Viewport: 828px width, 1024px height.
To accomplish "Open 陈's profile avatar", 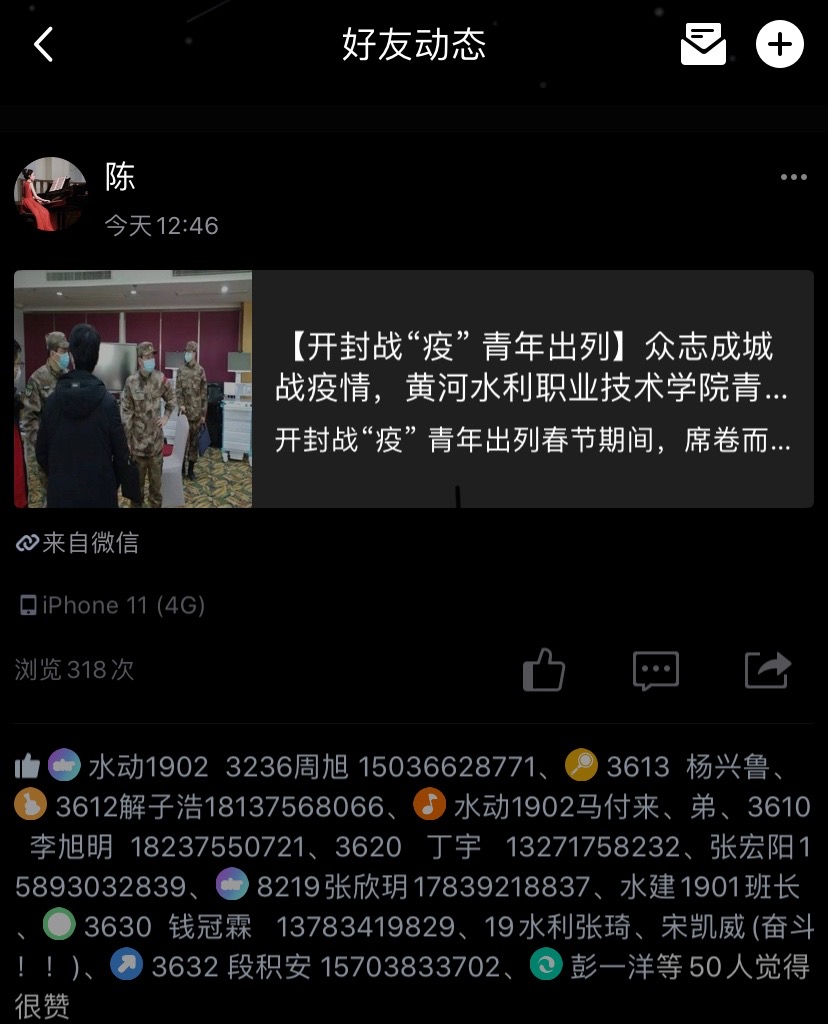I will coord(51,194).
